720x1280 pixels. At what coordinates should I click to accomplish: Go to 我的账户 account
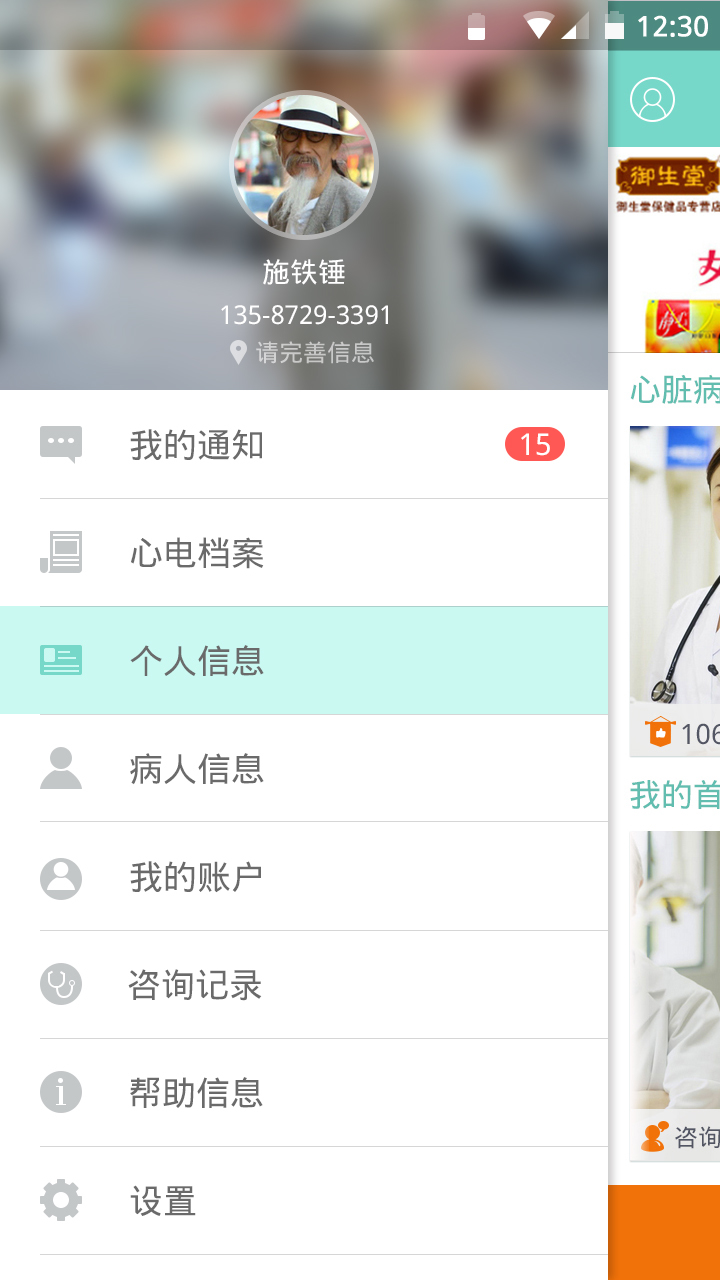300,877
